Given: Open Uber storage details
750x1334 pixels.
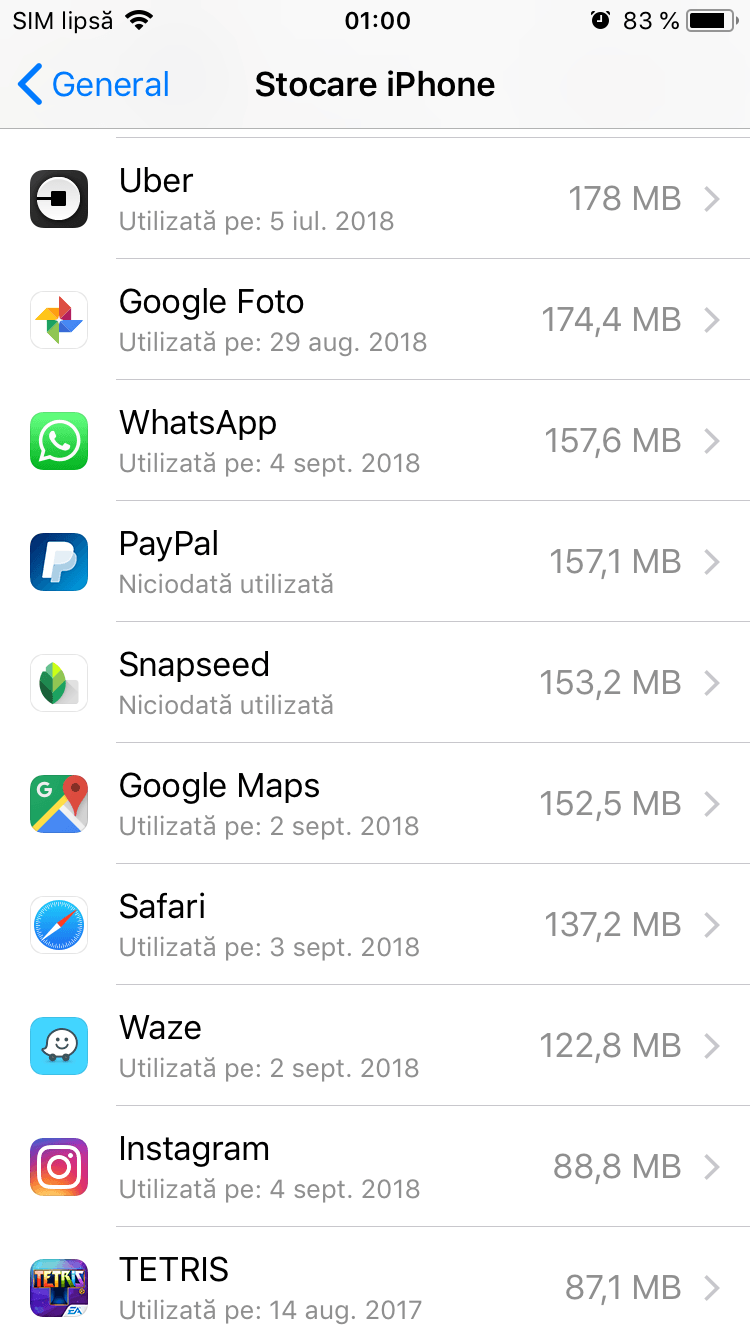Looking at the screenshot, I should pos(375,199).
